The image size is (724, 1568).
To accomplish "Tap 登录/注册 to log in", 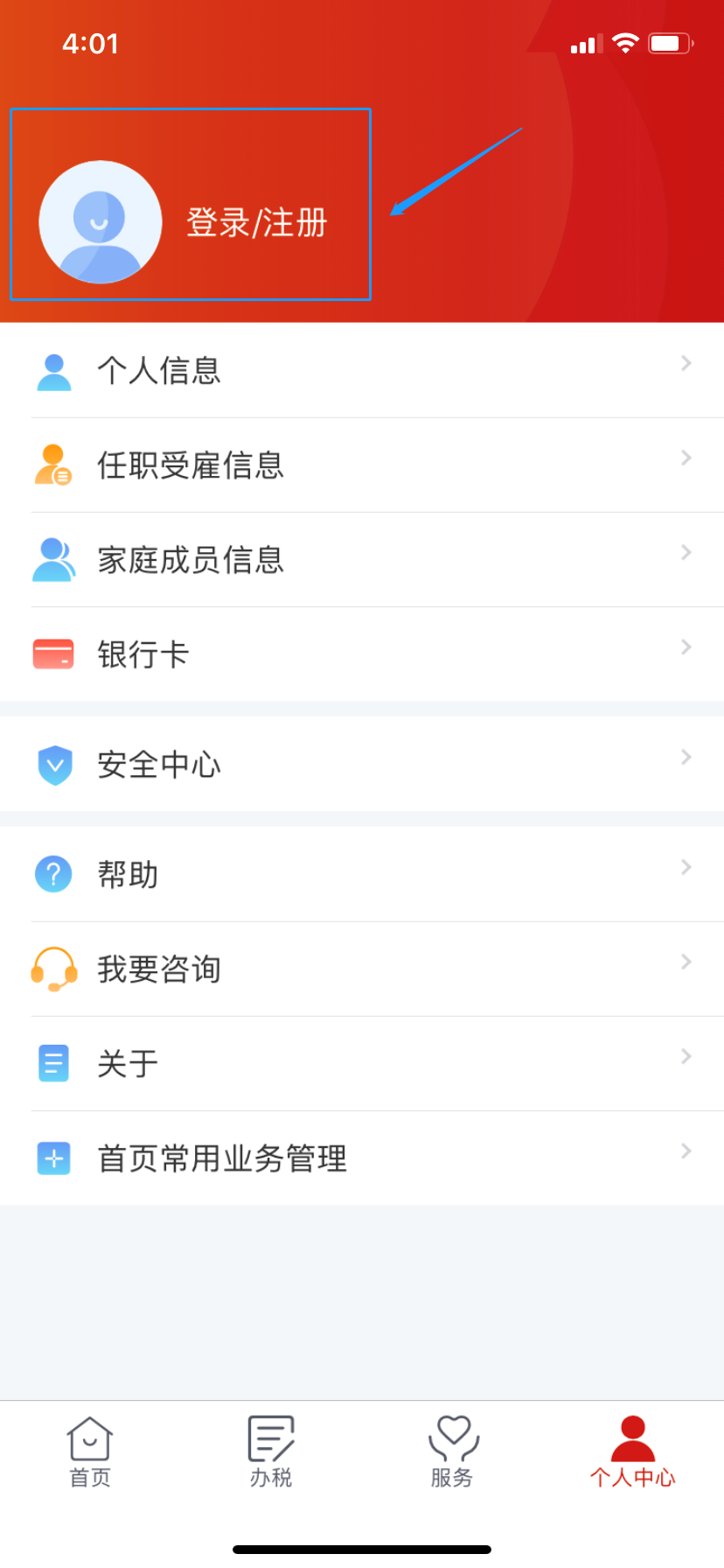I will pyautogui.click(x=257, y=223).
